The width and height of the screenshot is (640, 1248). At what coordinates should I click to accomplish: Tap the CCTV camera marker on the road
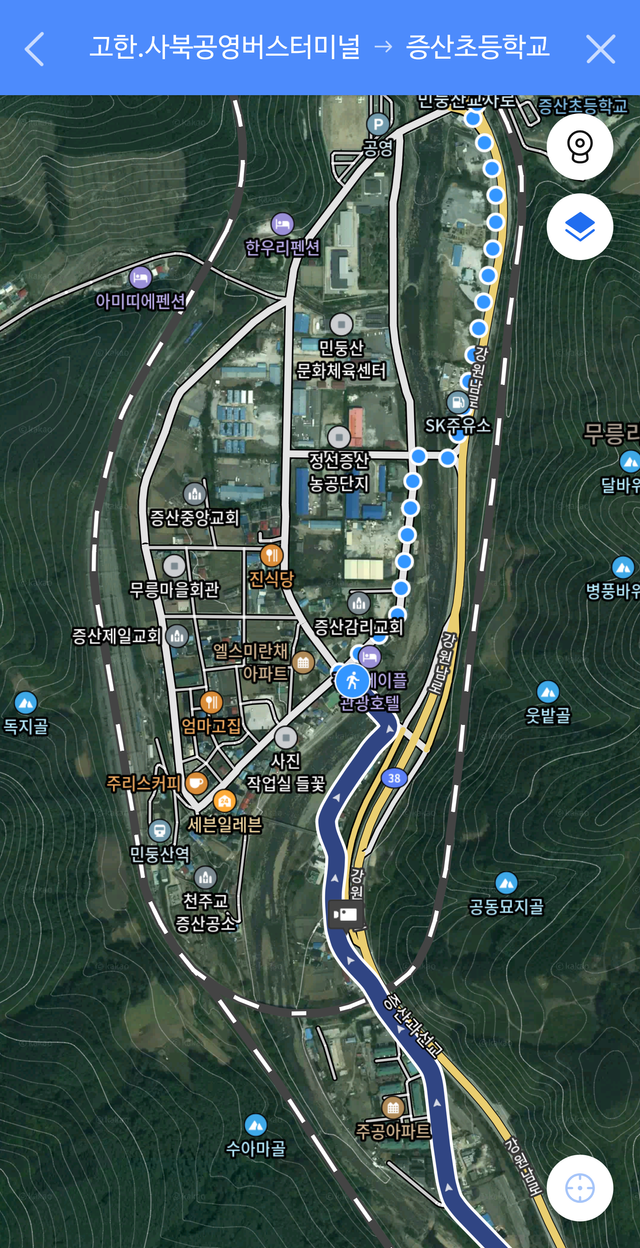coord(340,913)
